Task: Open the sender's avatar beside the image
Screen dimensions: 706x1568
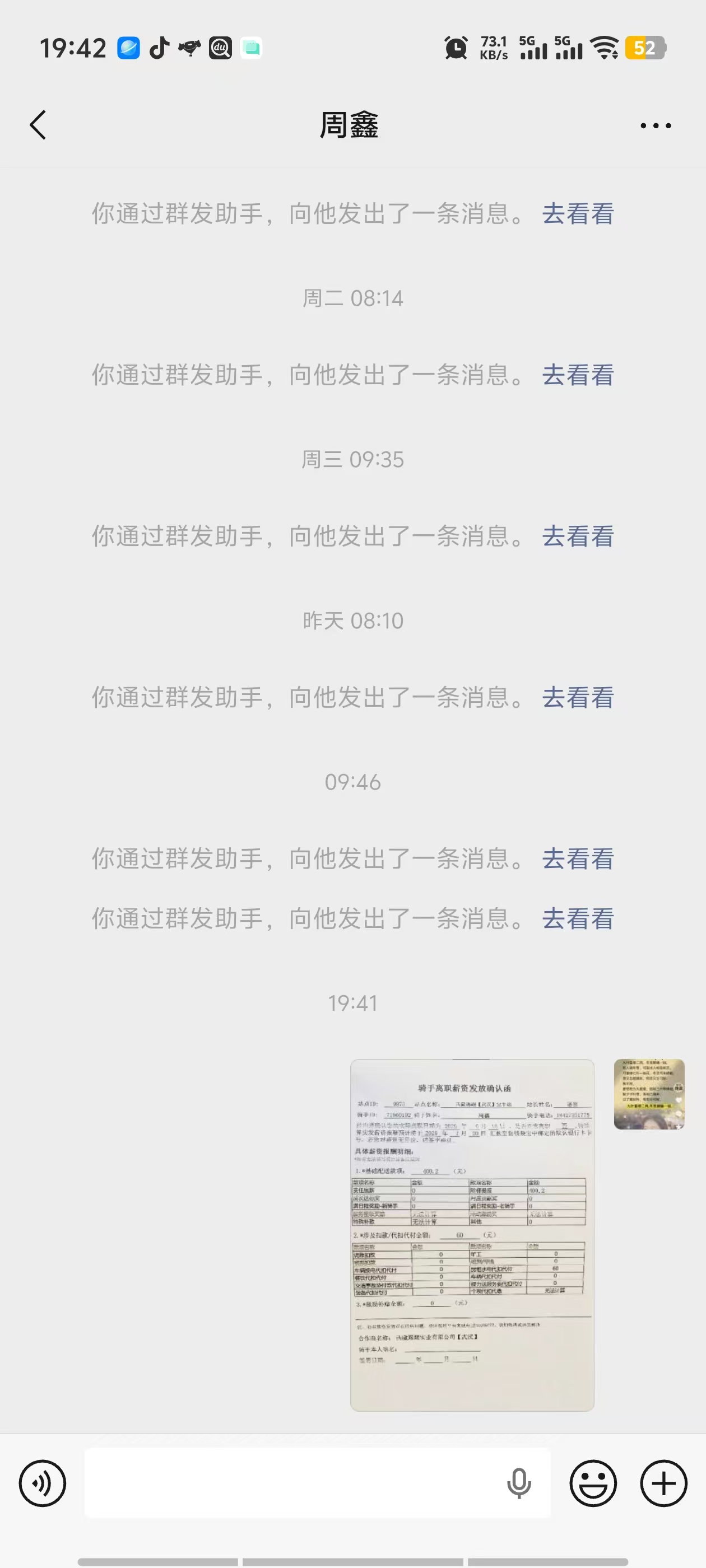Action: point(649,1094)
